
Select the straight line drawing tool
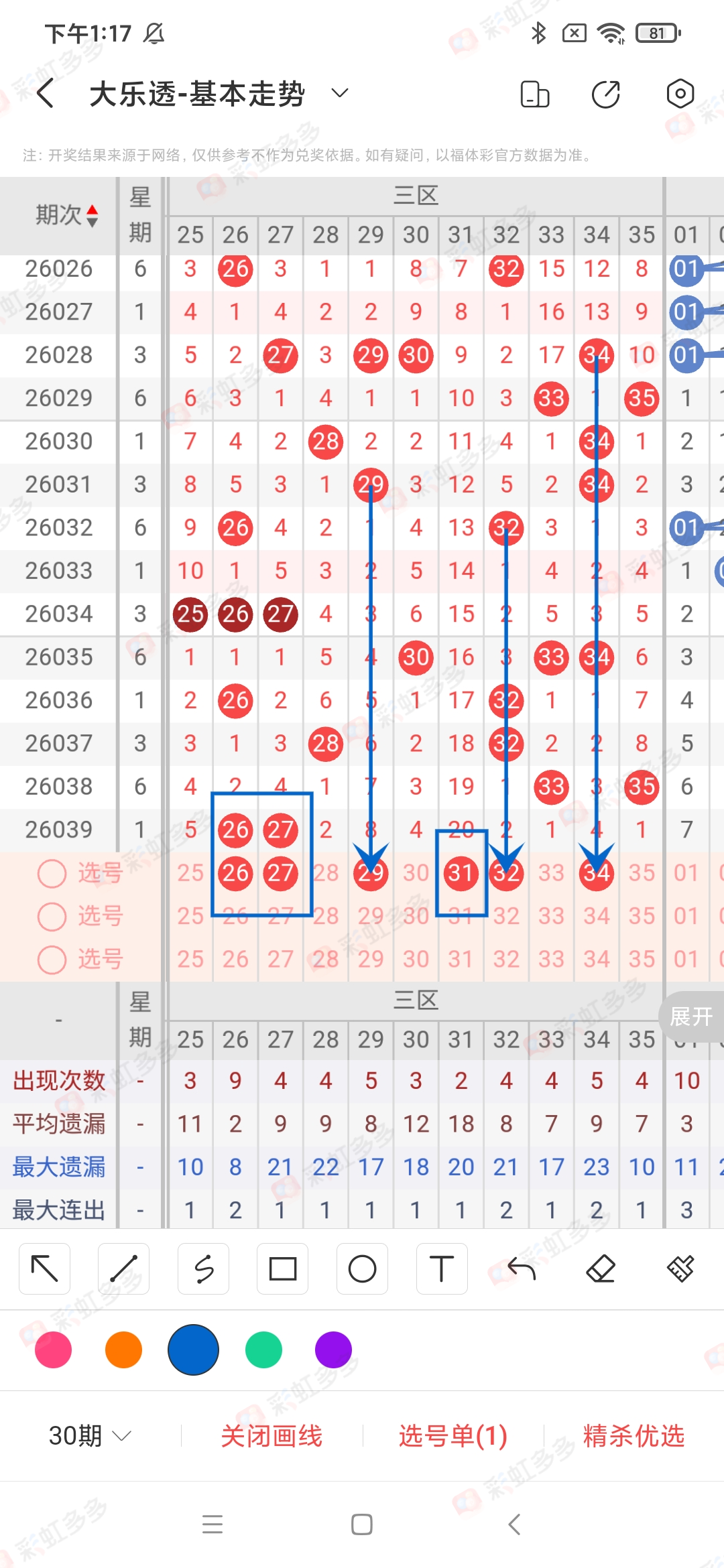123,1268
